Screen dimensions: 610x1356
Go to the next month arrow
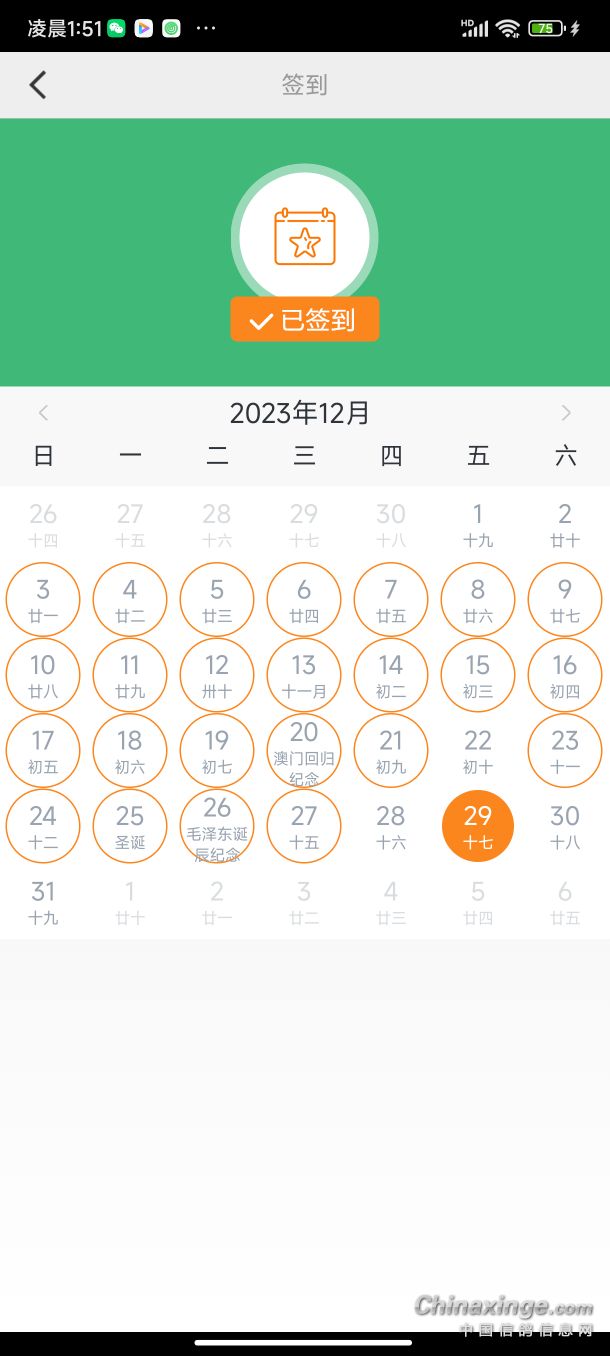(566, 413)
